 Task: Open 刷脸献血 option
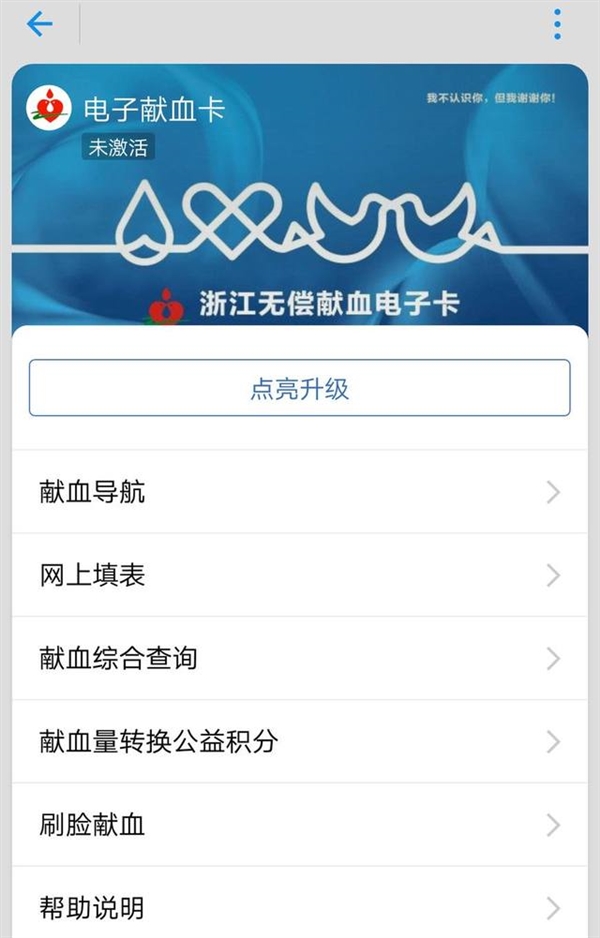299,825
